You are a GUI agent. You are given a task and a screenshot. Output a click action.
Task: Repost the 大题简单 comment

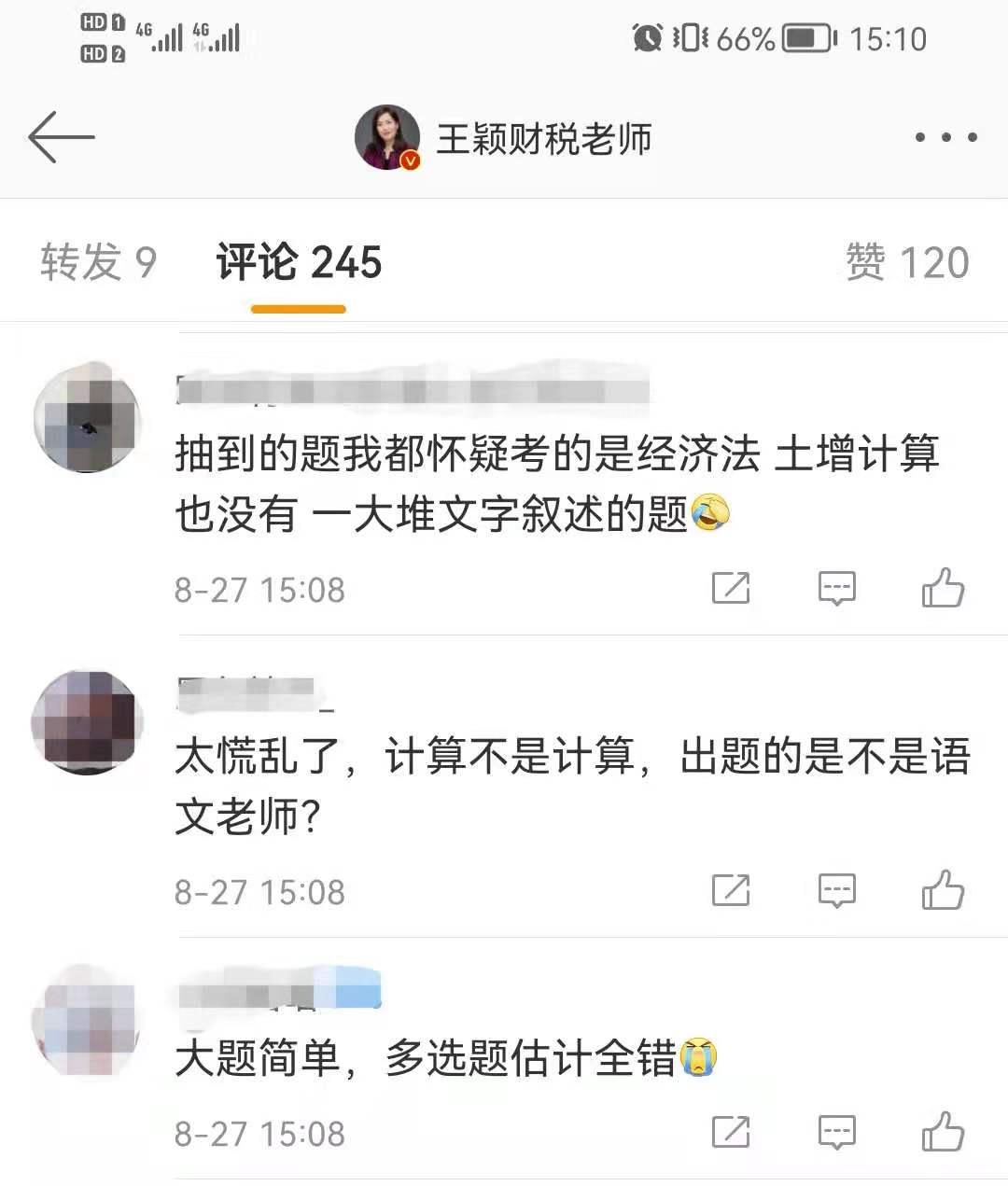tap(731, 1132)
